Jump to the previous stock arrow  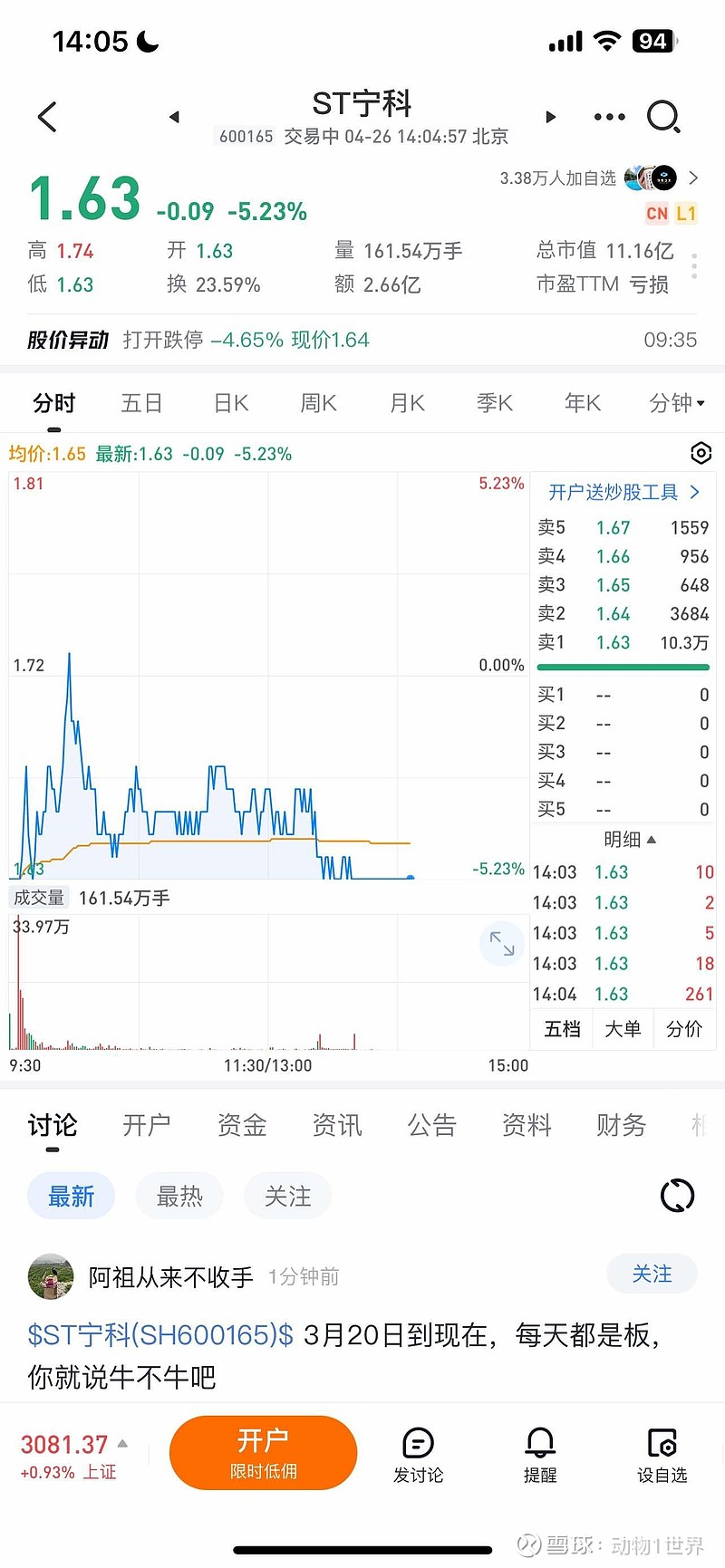click(x=175, y=117)
